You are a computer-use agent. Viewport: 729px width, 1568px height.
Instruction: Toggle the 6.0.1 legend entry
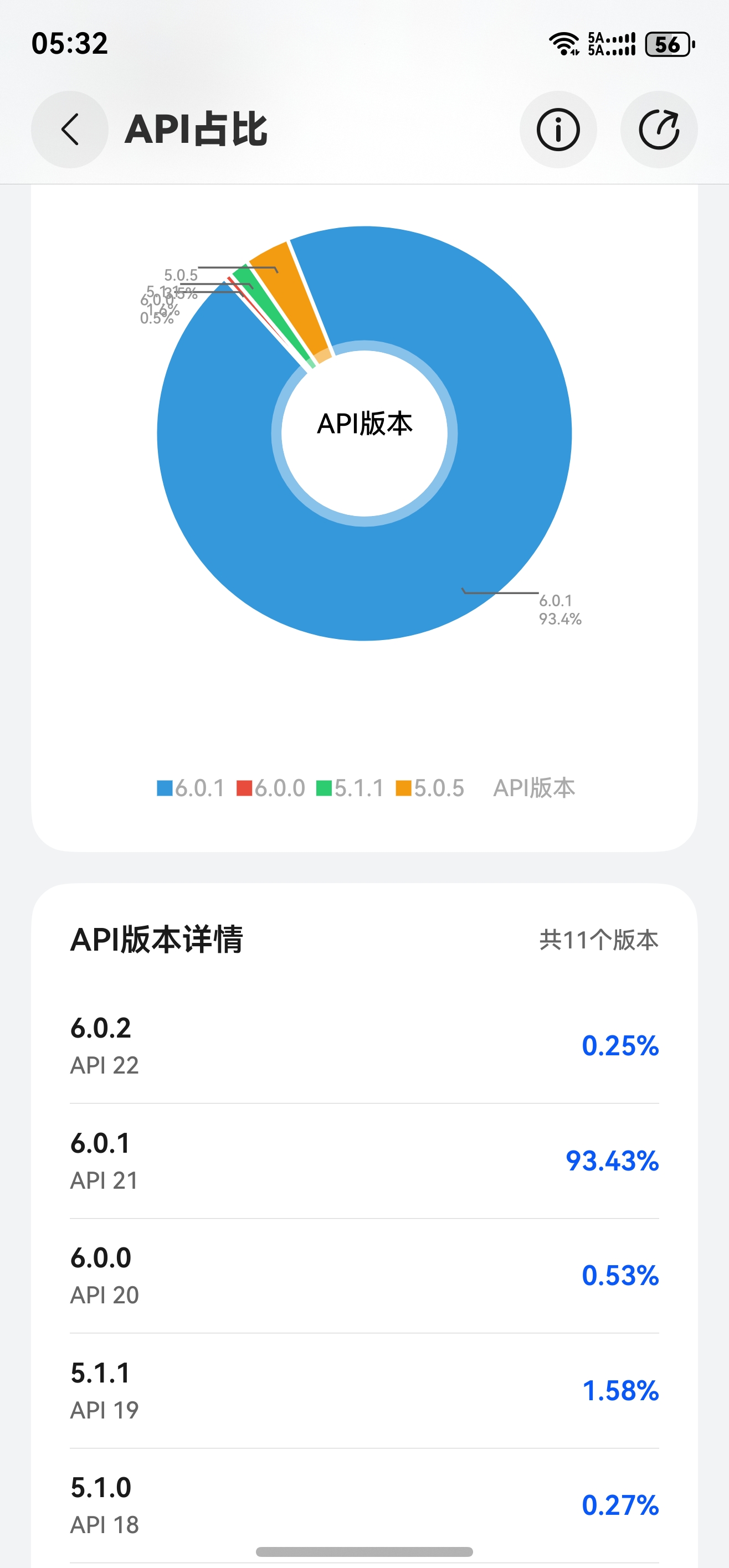tap(191, 788)
